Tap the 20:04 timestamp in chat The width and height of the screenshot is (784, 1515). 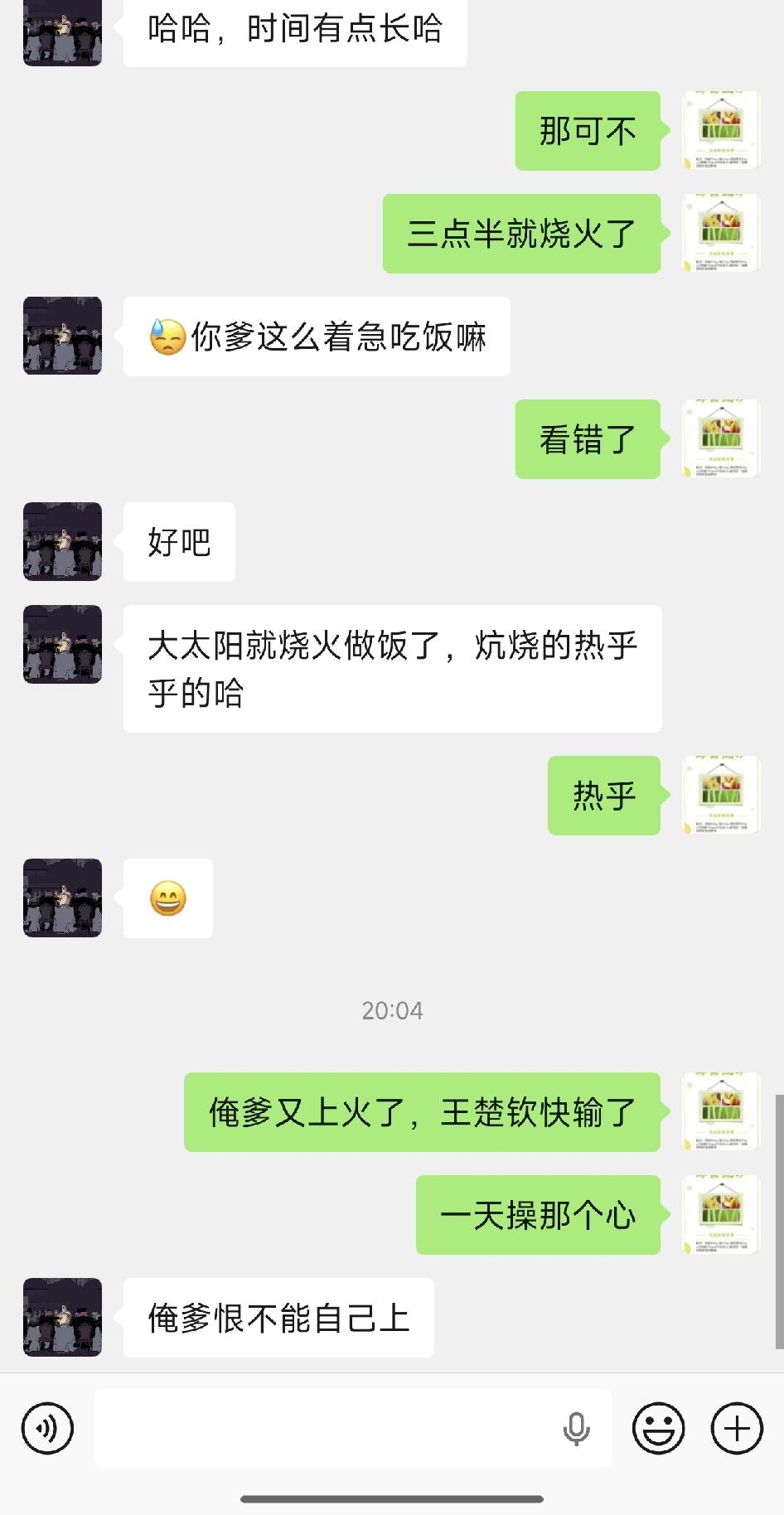(x=392, y=1010)
